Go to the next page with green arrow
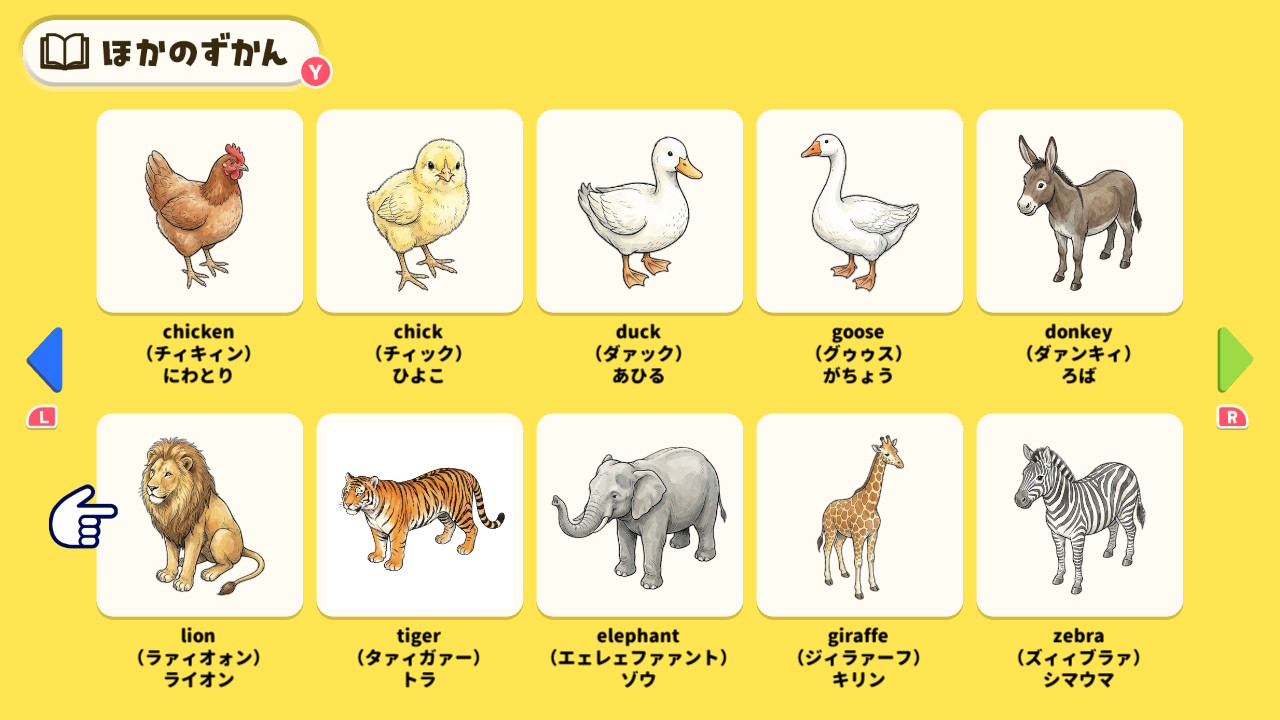The width and height of the screenshot is (1280, 720). coord(1235,359)
